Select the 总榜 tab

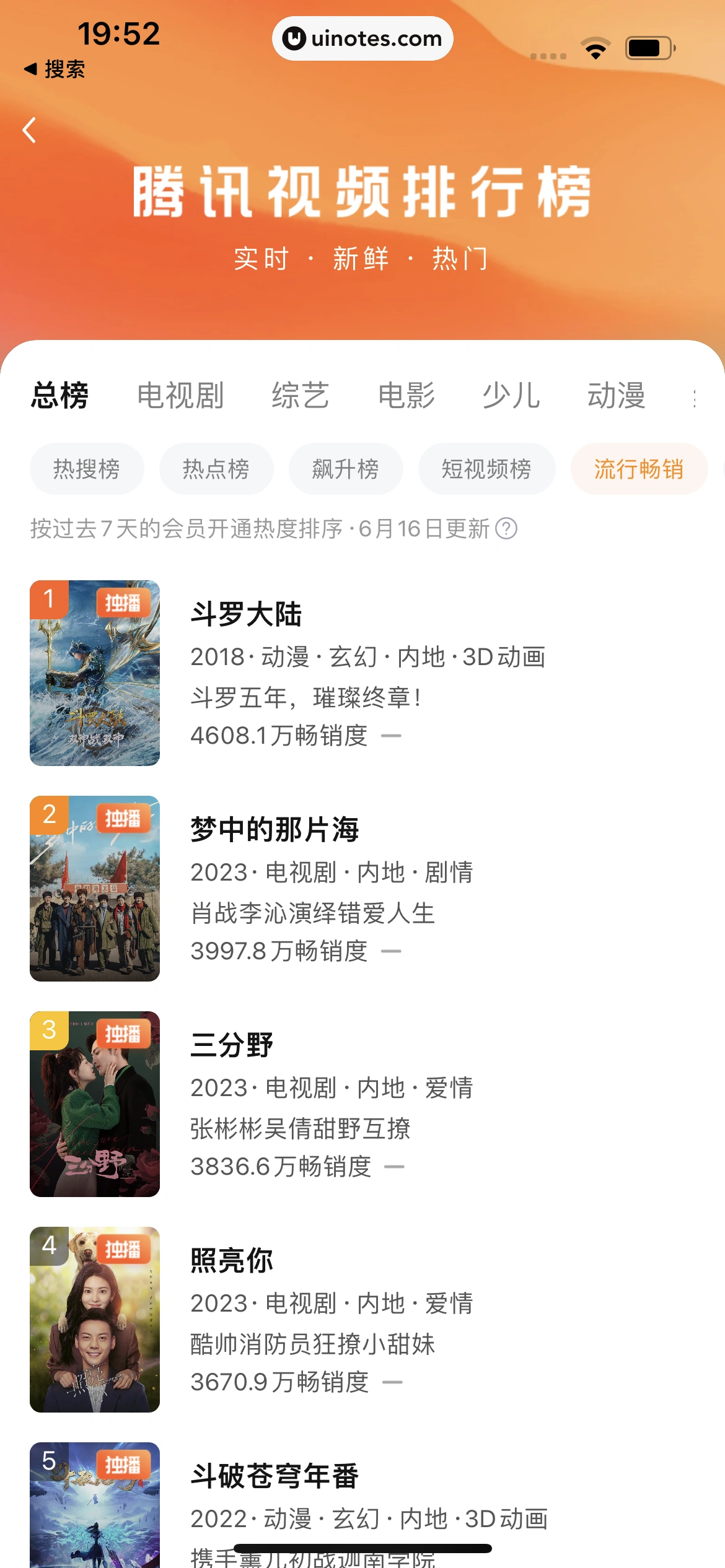(x=60, y=396)
